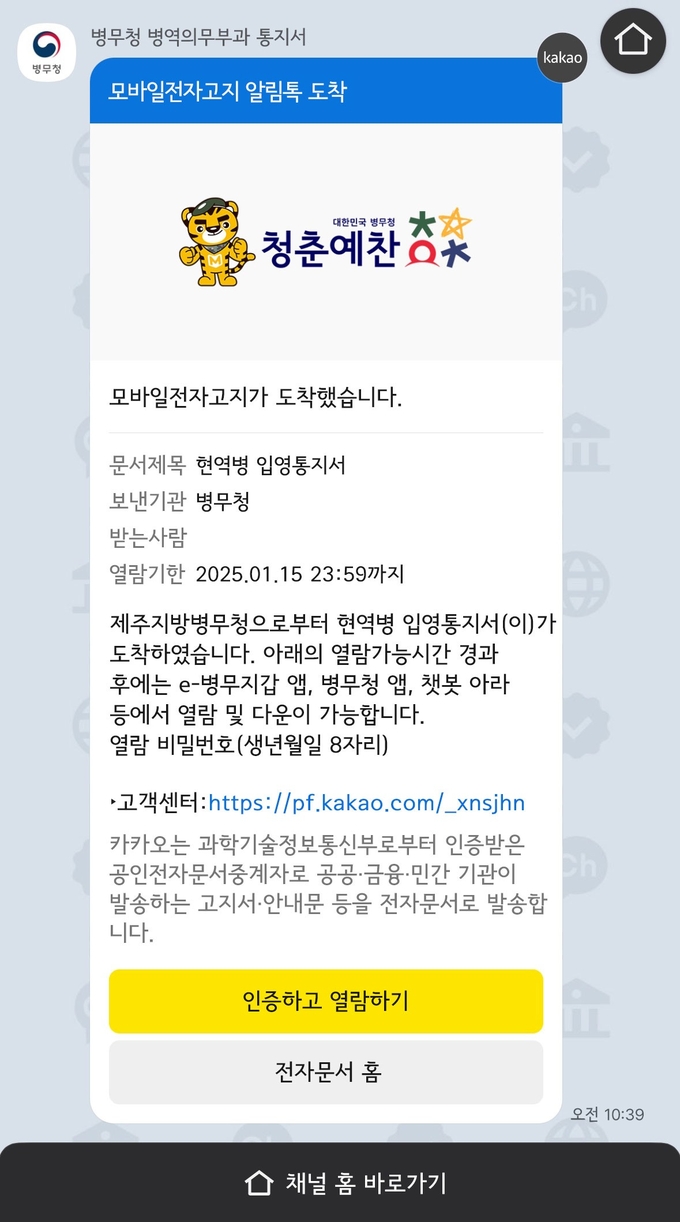Open 전자문서 홈

click(x=326, y=1073)
